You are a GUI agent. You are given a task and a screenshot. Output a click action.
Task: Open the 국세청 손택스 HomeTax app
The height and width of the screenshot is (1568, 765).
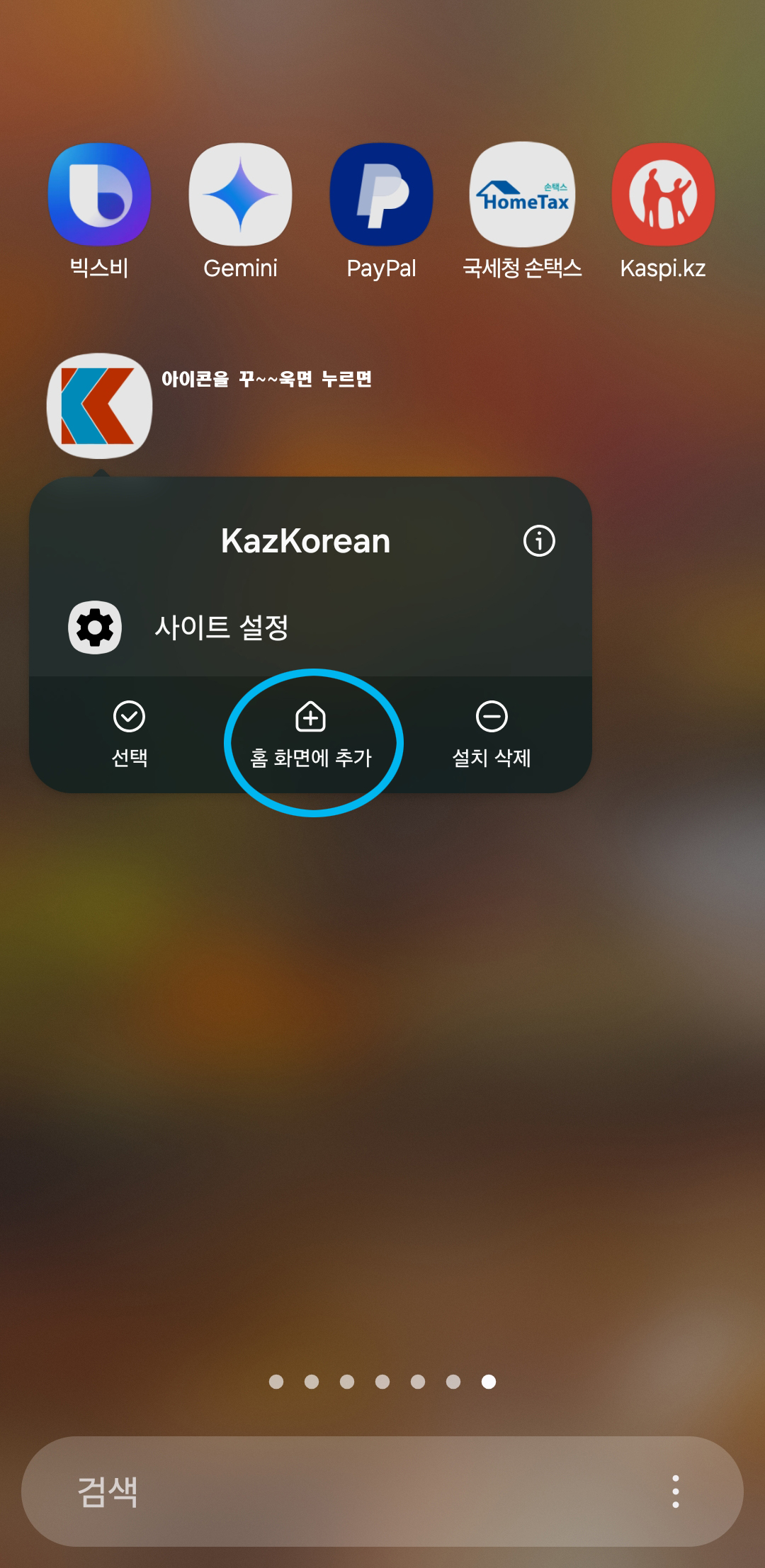click(x=522, y=195)
